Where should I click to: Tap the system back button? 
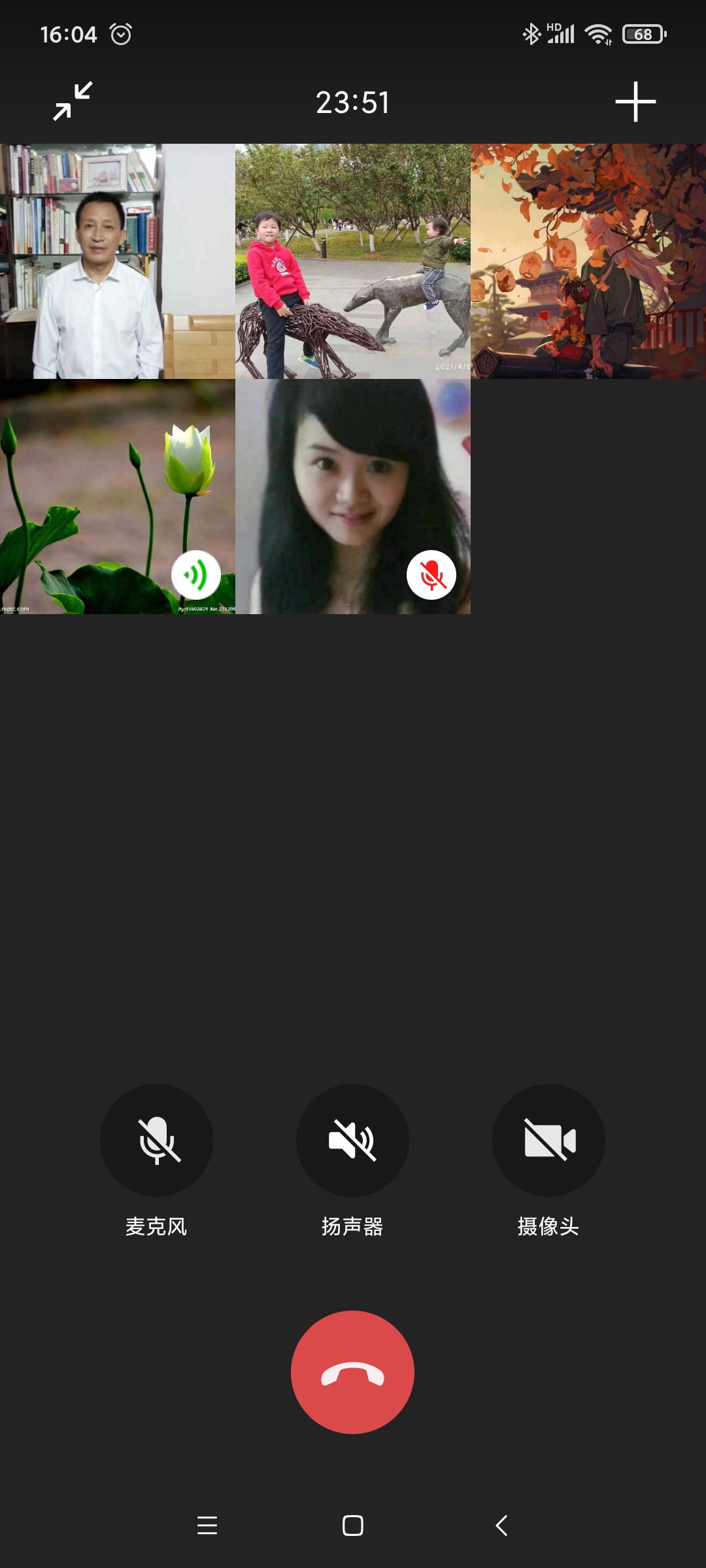pos(501,1526)
